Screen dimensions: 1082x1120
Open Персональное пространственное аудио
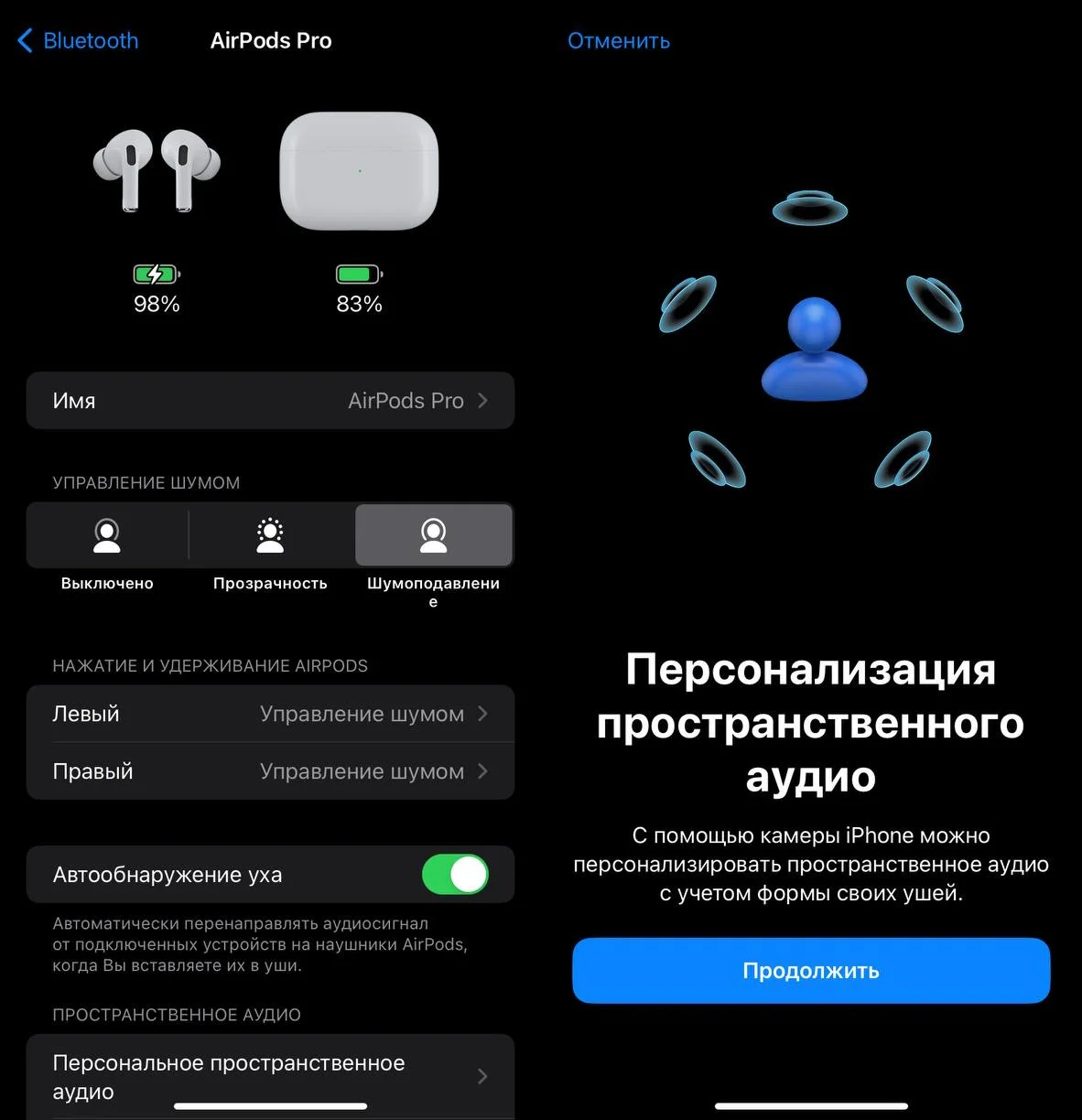(270, 1076)
